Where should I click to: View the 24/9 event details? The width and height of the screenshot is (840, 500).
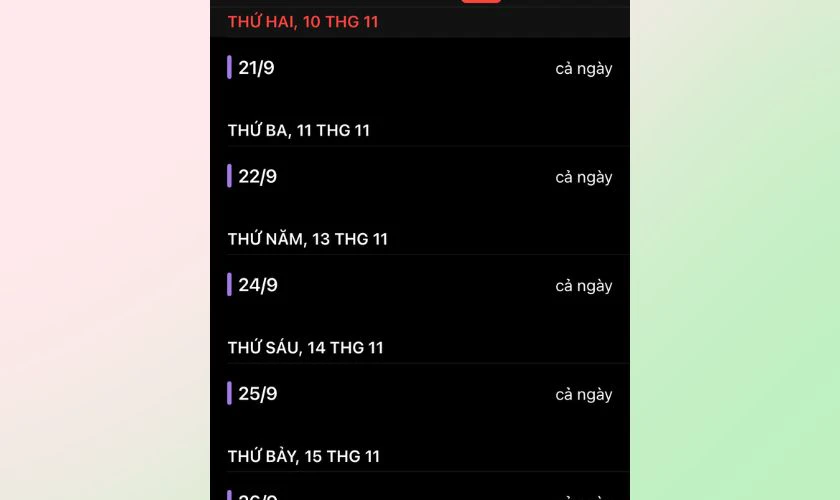[x=420, y=285]
